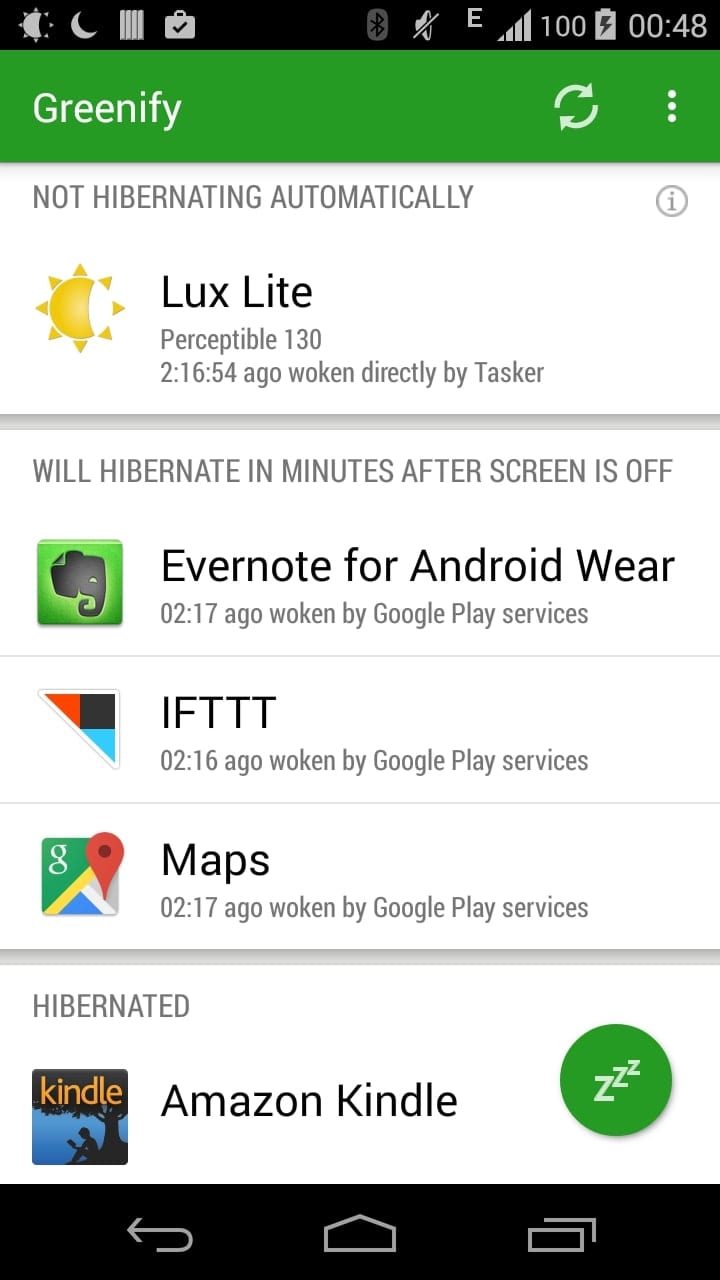The height and width of the screenshot is (1280, 720).
Task: Tap the Evernote for Android Wear icon
Action: (80, 583)
